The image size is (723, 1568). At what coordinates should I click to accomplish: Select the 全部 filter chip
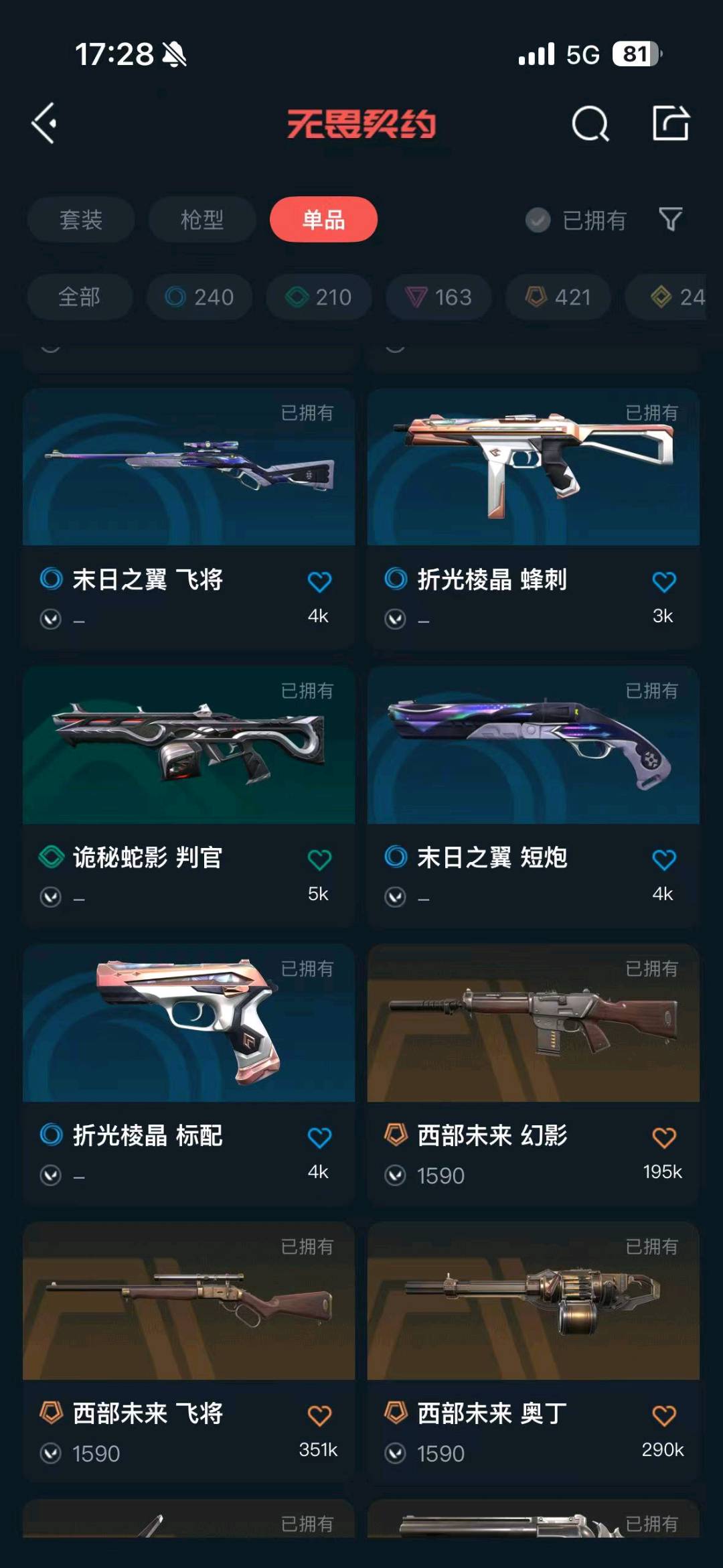coord(80,297)
